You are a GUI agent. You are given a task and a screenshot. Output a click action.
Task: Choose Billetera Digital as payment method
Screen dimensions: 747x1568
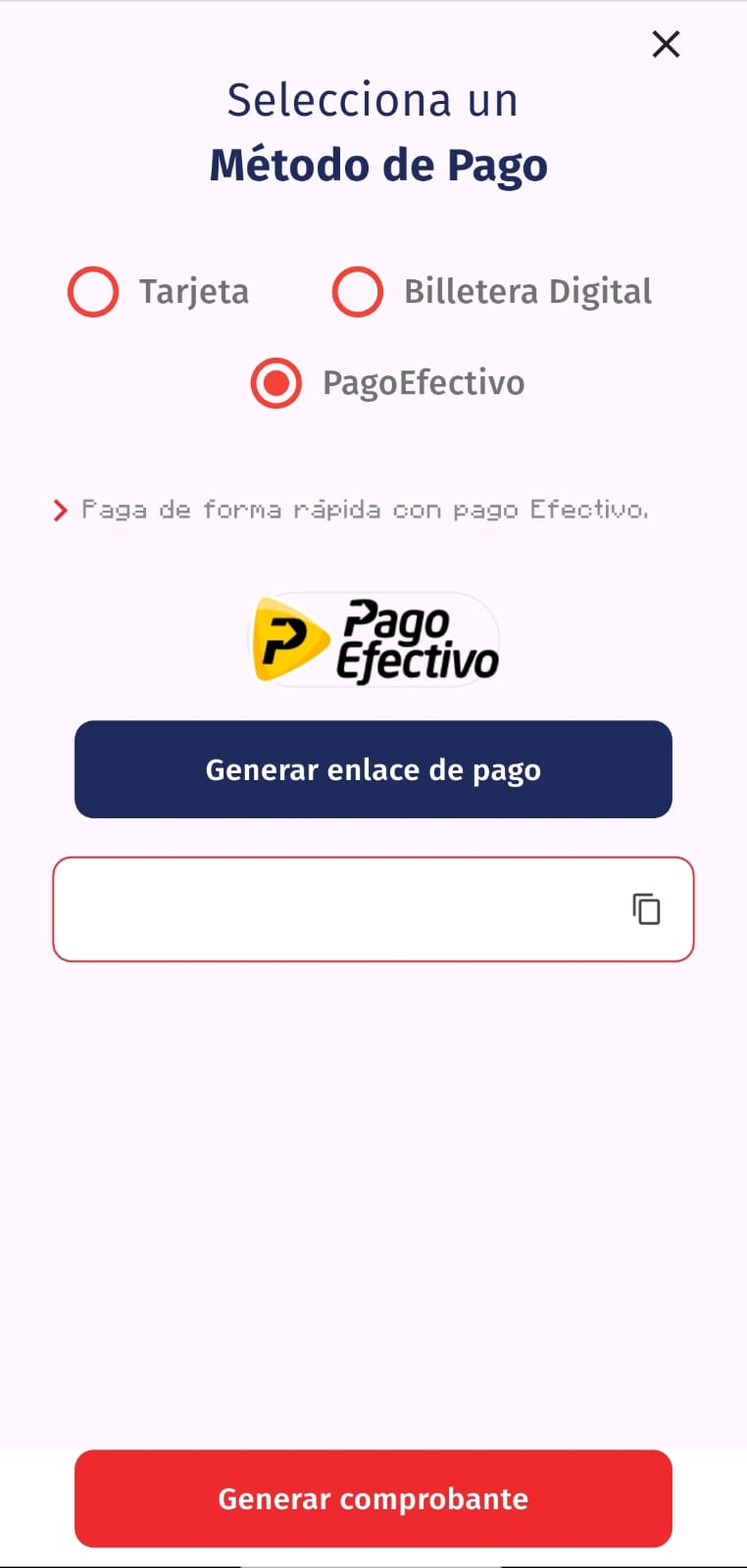358,292
